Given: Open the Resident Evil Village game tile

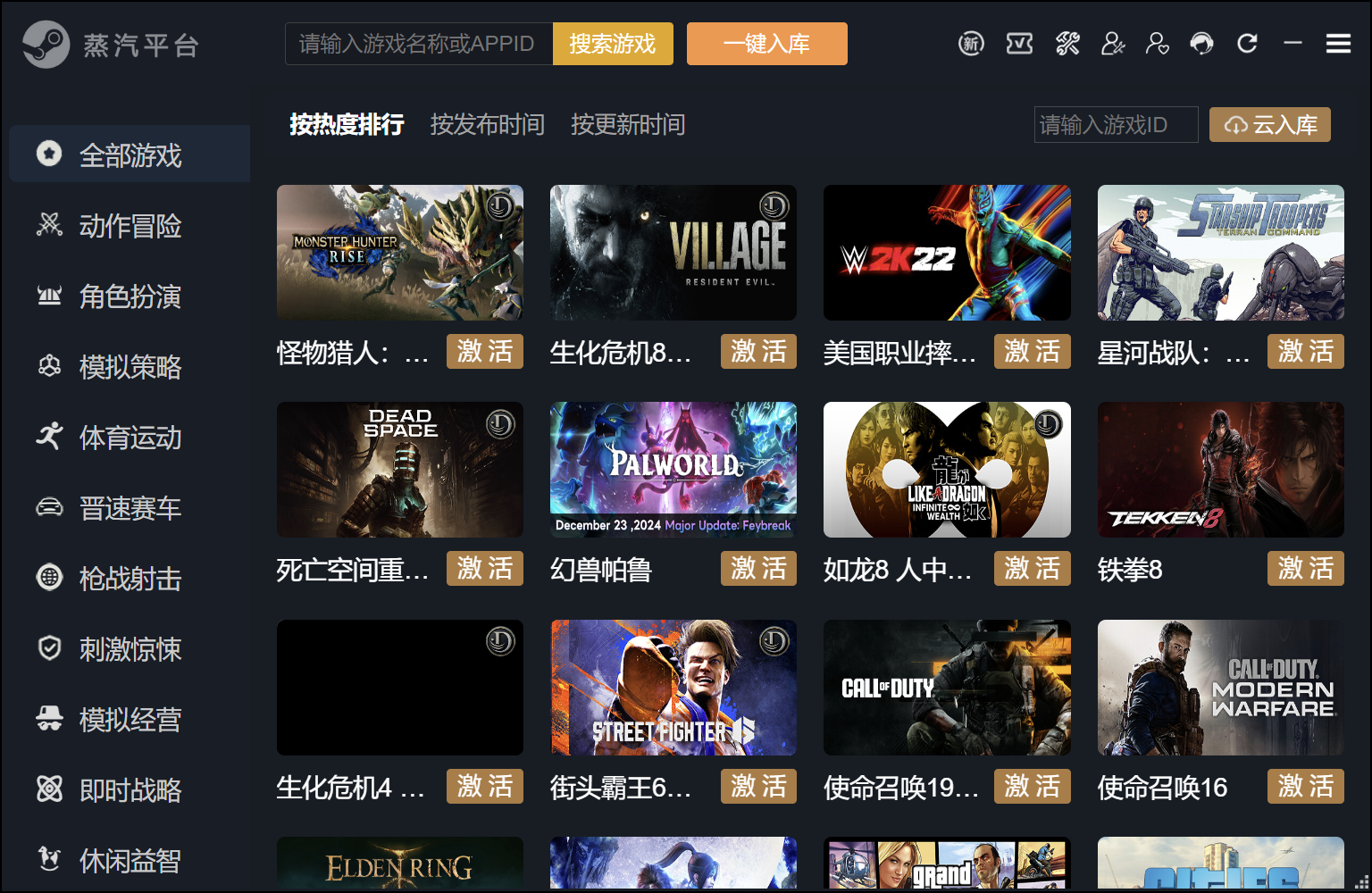Looking at the screenshot, I should click(673, 253).
